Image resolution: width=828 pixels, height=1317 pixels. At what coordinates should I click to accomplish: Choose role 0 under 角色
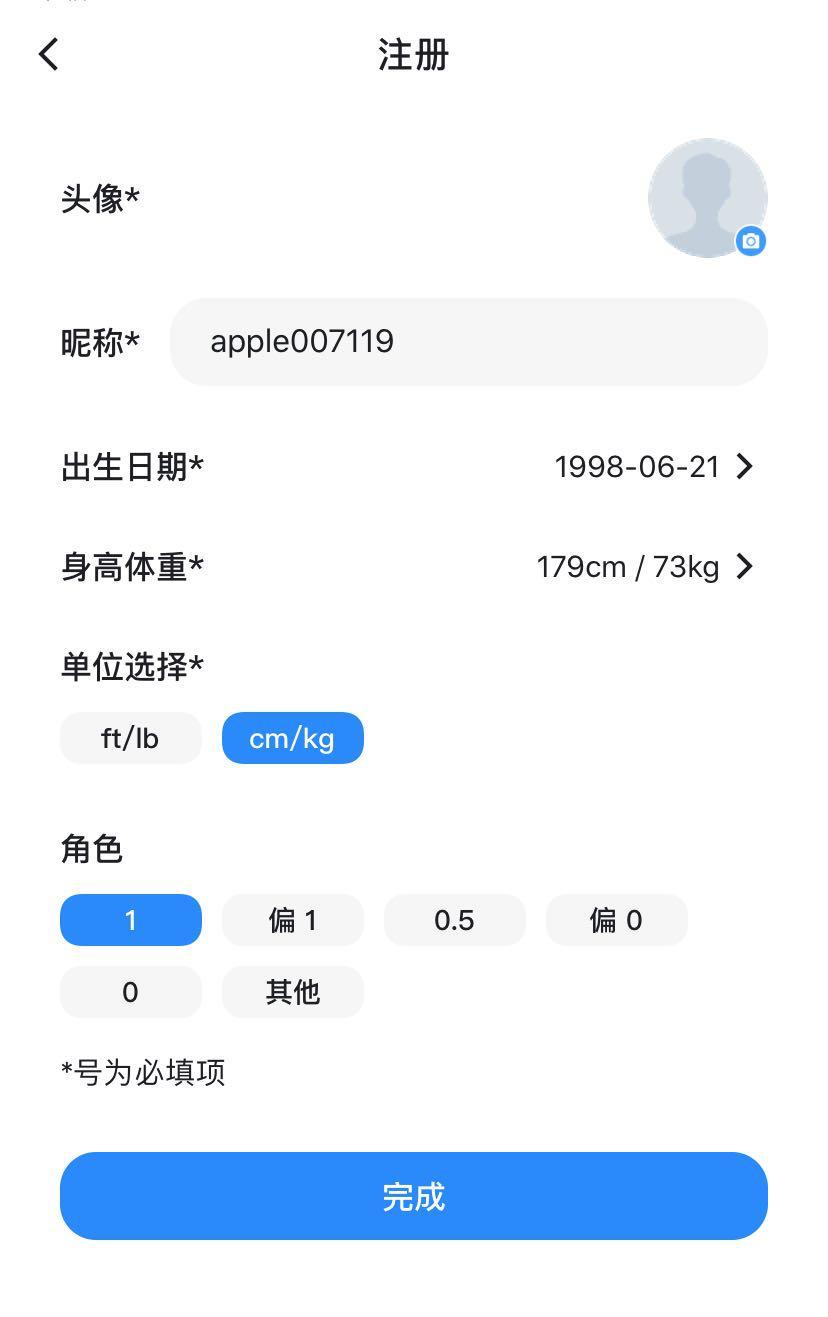coord(131,992)
